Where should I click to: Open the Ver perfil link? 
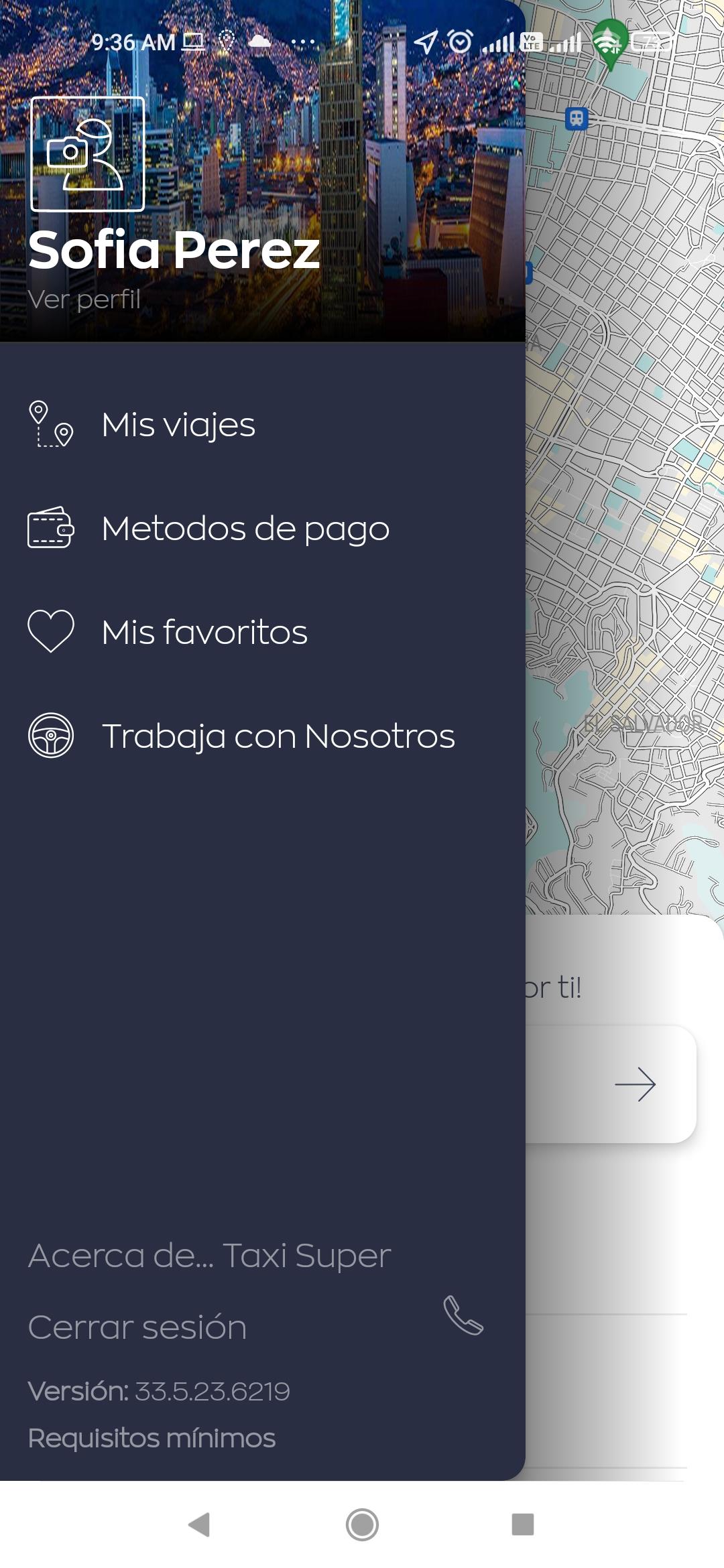(x=84, y=300)
